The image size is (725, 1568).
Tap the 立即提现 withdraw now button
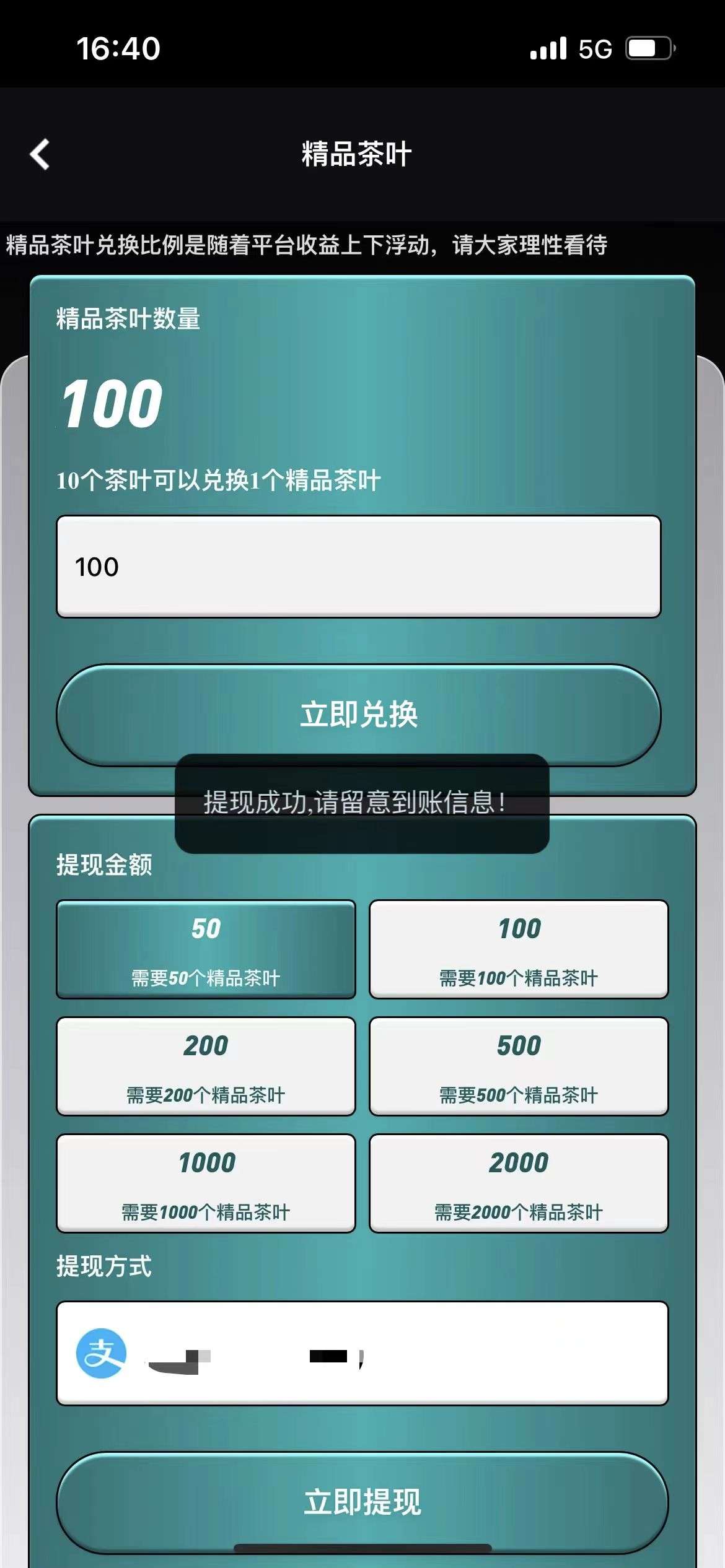point(362,1503)
